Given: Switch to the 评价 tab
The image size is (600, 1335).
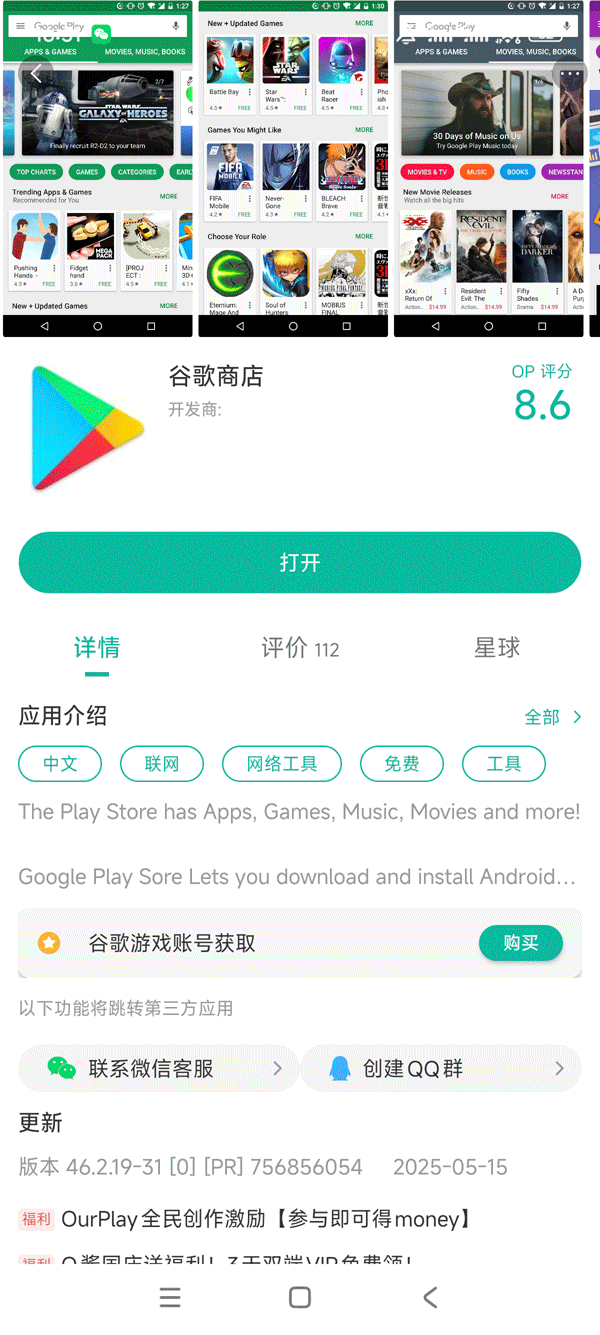Looking at the screenshot, I should coord(300,648).
